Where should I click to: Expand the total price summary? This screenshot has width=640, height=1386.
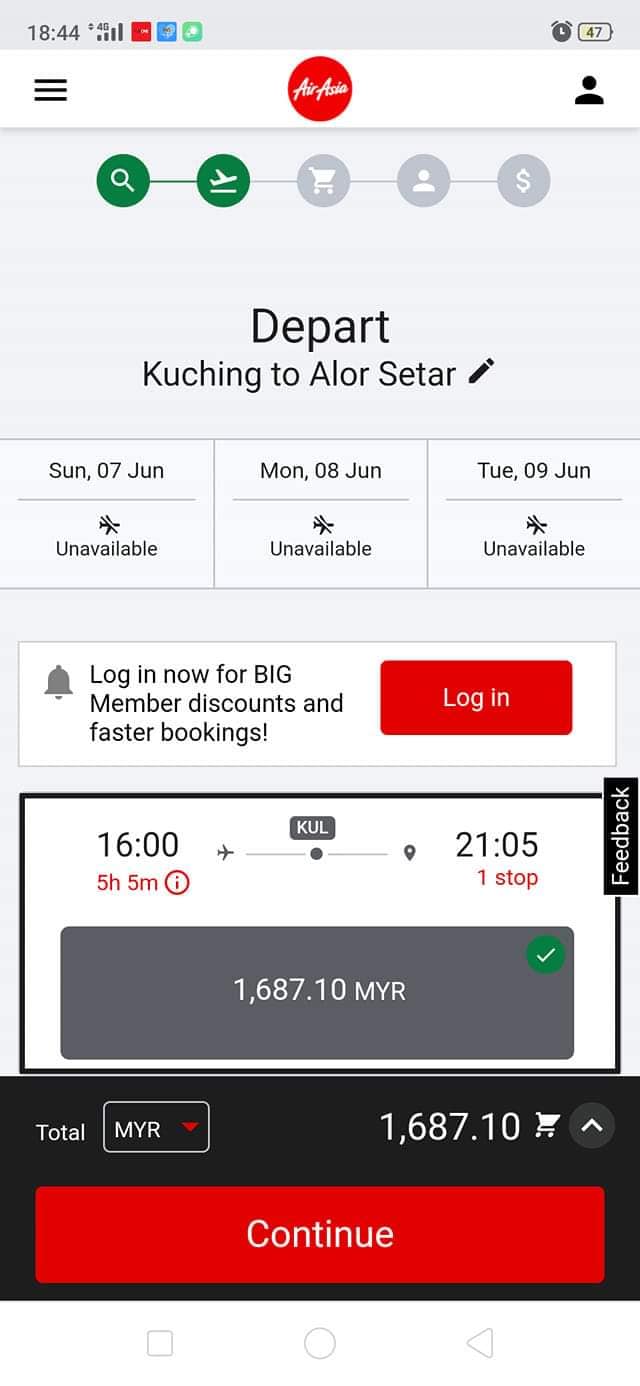tap(592, 1127)
